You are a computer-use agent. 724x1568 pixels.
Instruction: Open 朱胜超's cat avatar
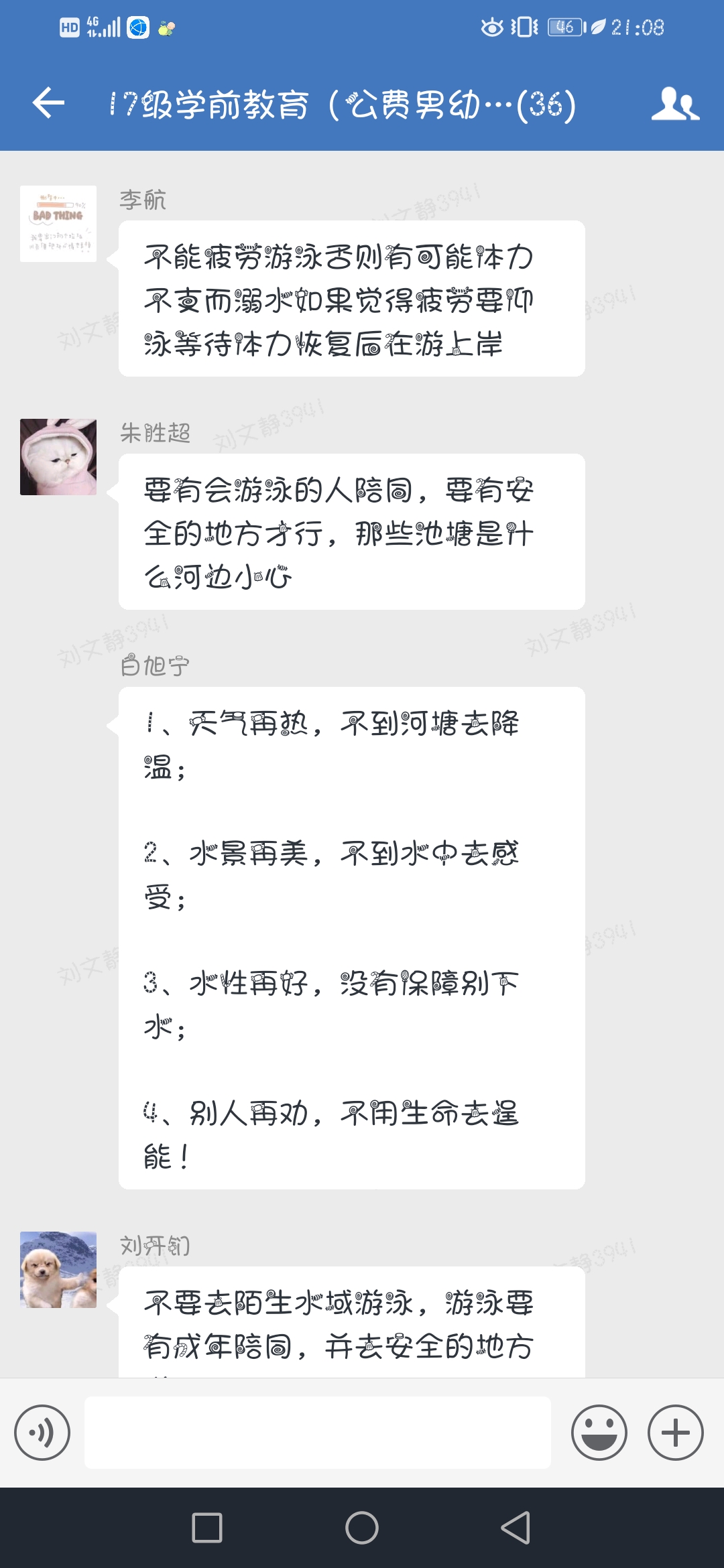coord(58,457)
